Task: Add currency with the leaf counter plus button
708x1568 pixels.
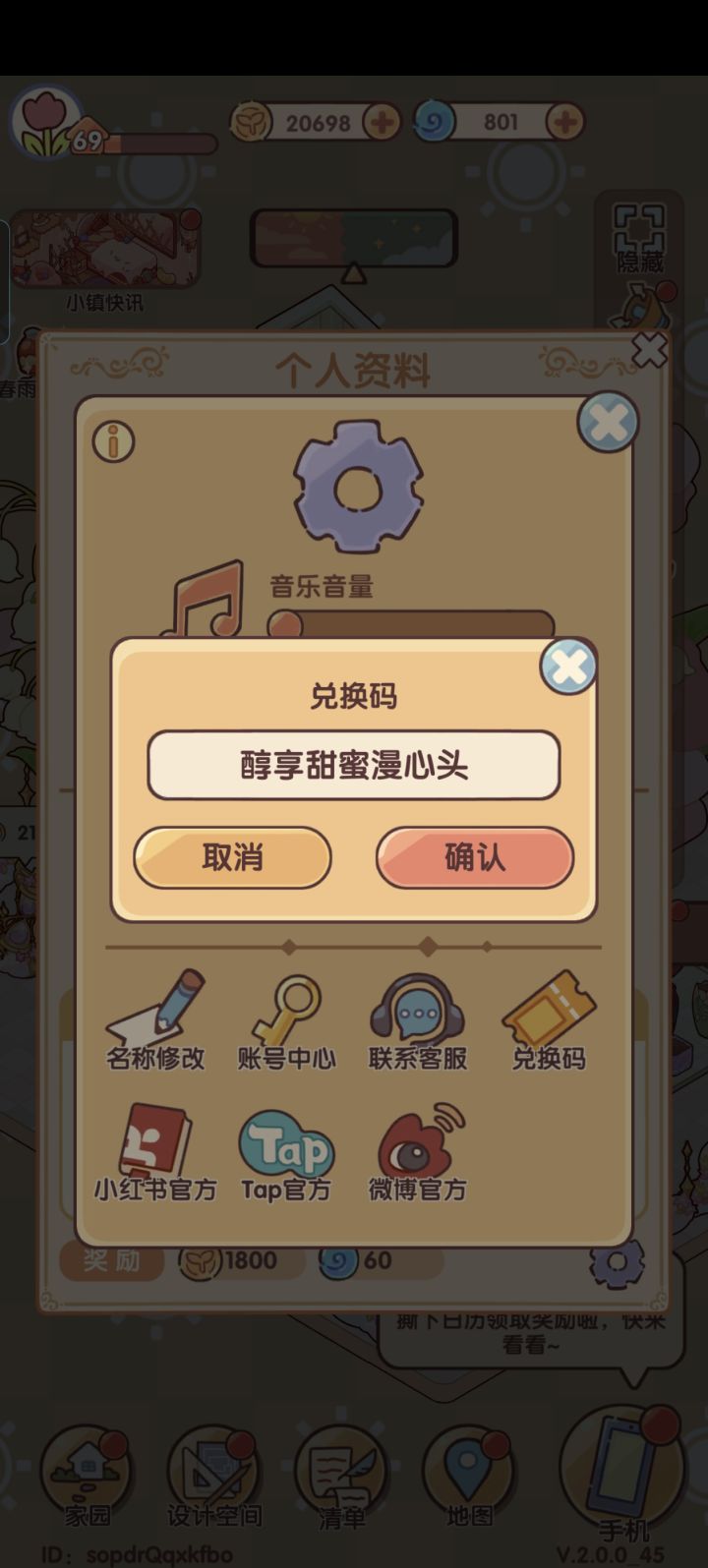Action: click(383, 121)
